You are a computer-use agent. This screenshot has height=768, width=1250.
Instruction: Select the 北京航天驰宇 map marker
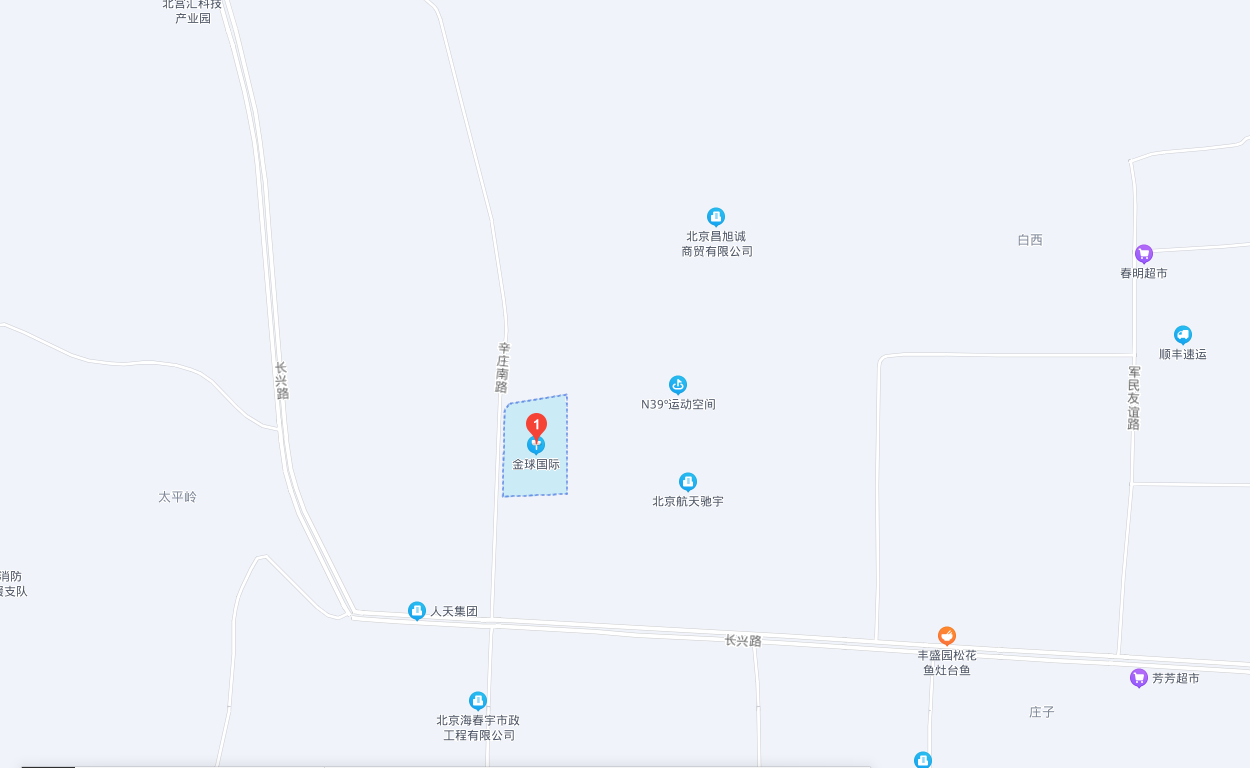[688, 482]
